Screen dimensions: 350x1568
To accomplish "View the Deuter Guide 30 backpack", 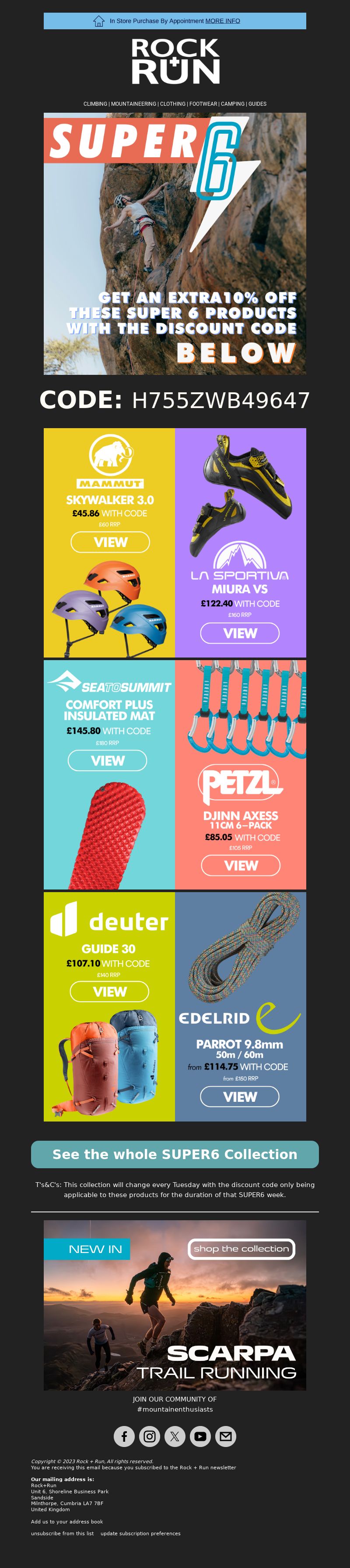I will point(109,992).
